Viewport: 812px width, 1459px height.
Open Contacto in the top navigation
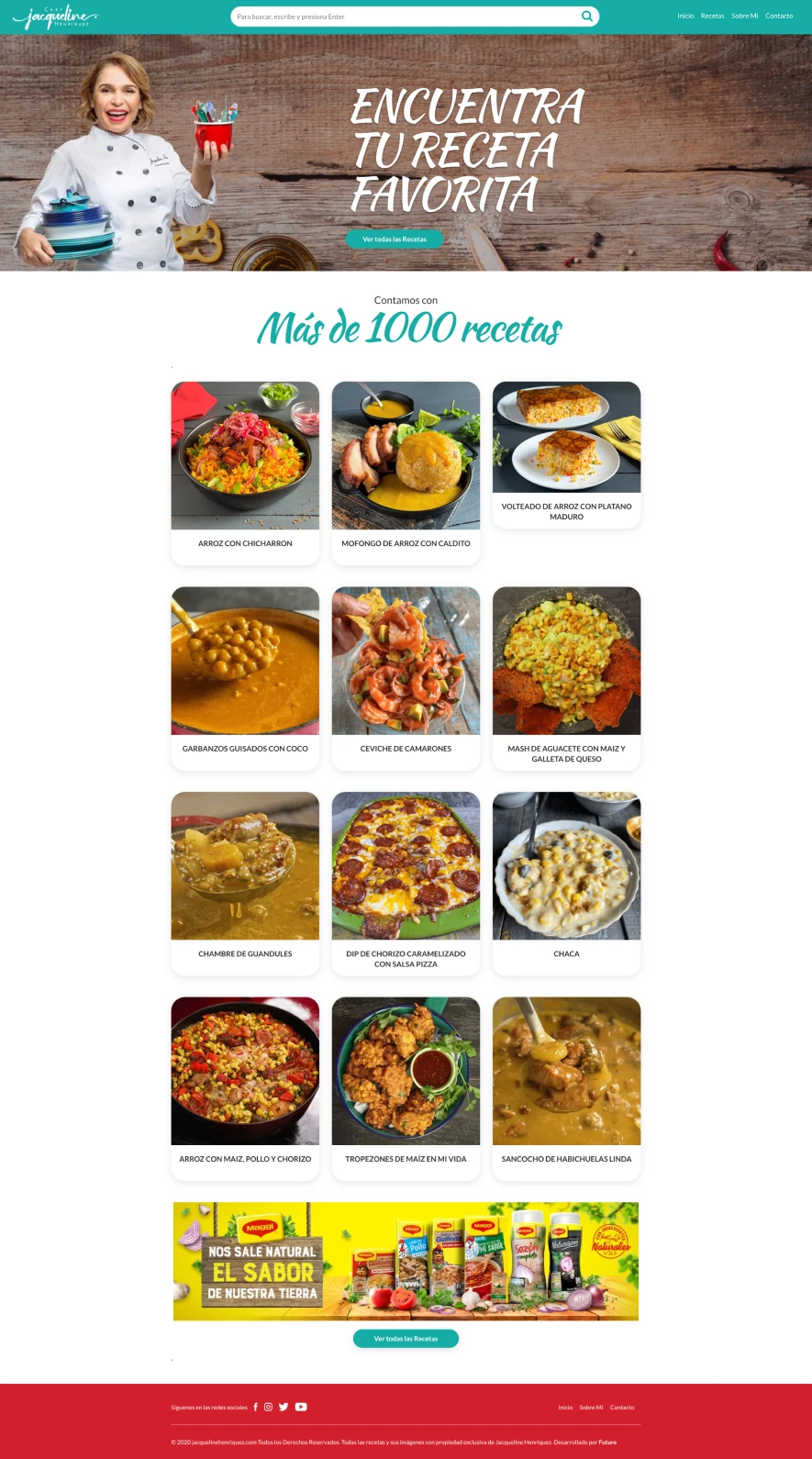click(x=779, y=16)
